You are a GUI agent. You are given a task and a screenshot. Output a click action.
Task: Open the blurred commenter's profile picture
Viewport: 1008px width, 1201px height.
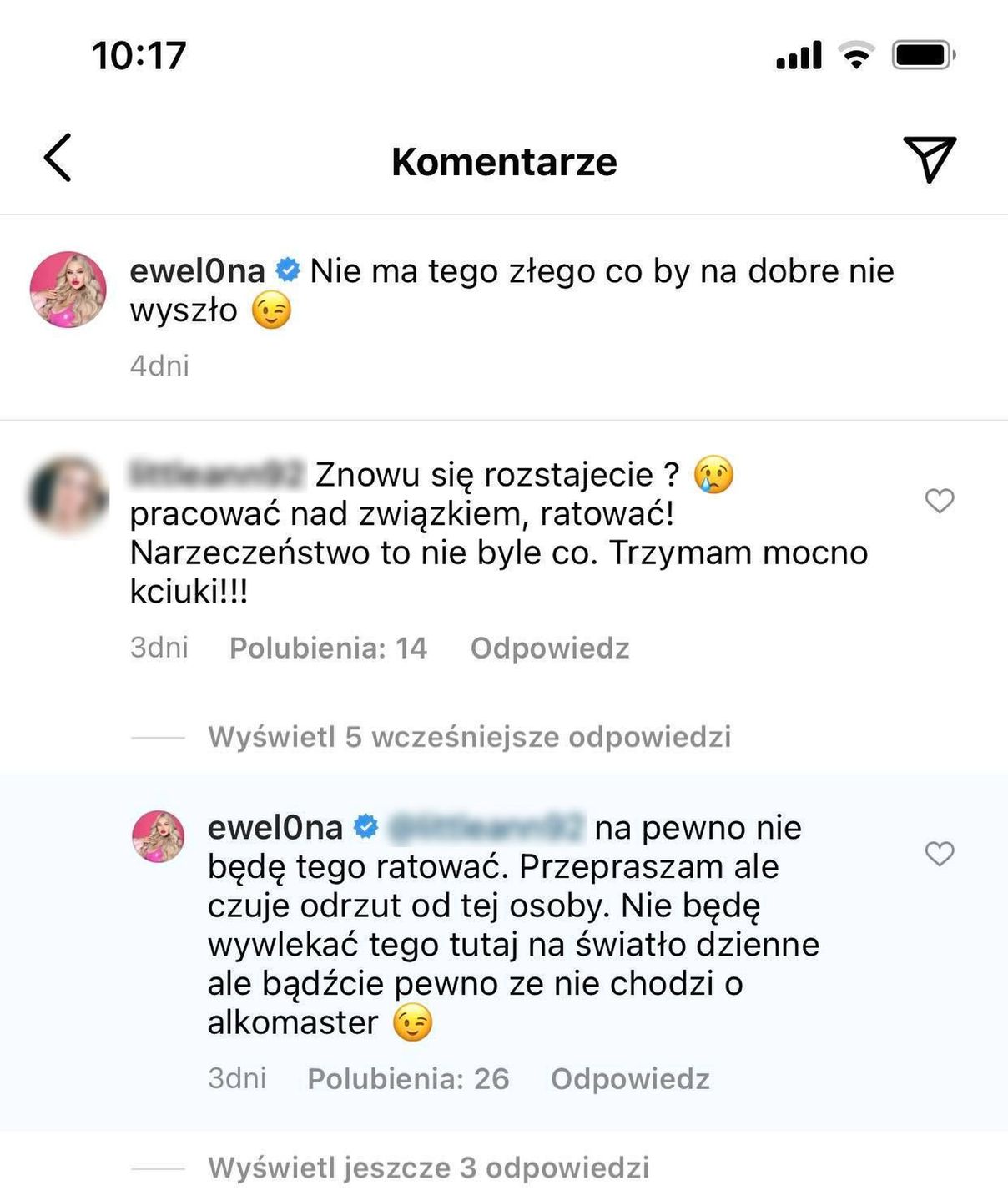68,495
